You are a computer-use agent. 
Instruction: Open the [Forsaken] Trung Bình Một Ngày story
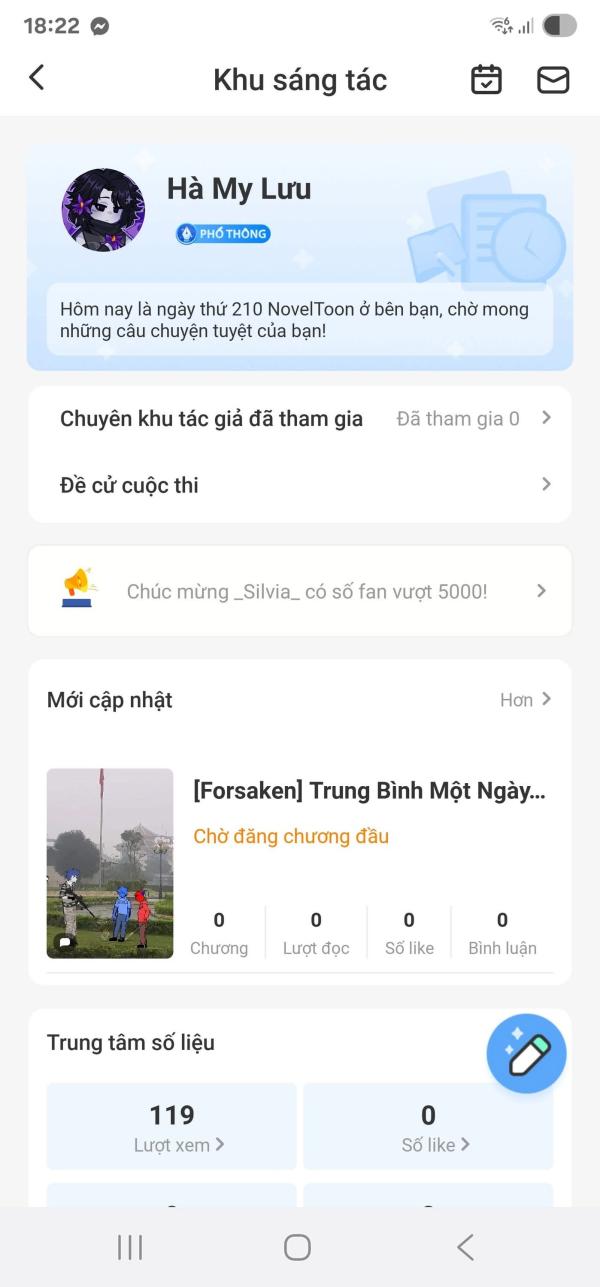coord(369,791)
